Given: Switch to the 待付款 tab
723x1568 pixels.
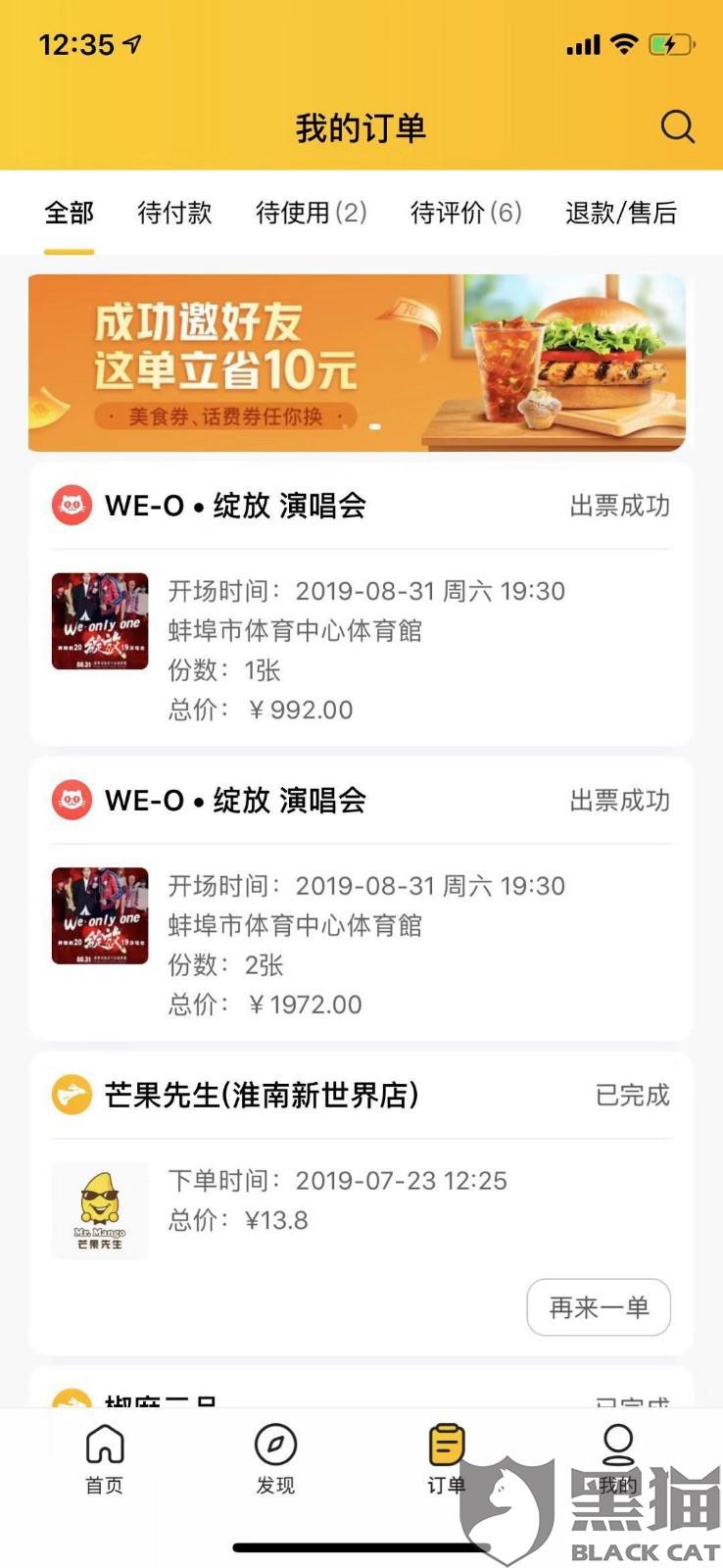Looking at the screenshot, I should [x=174, y=213].
